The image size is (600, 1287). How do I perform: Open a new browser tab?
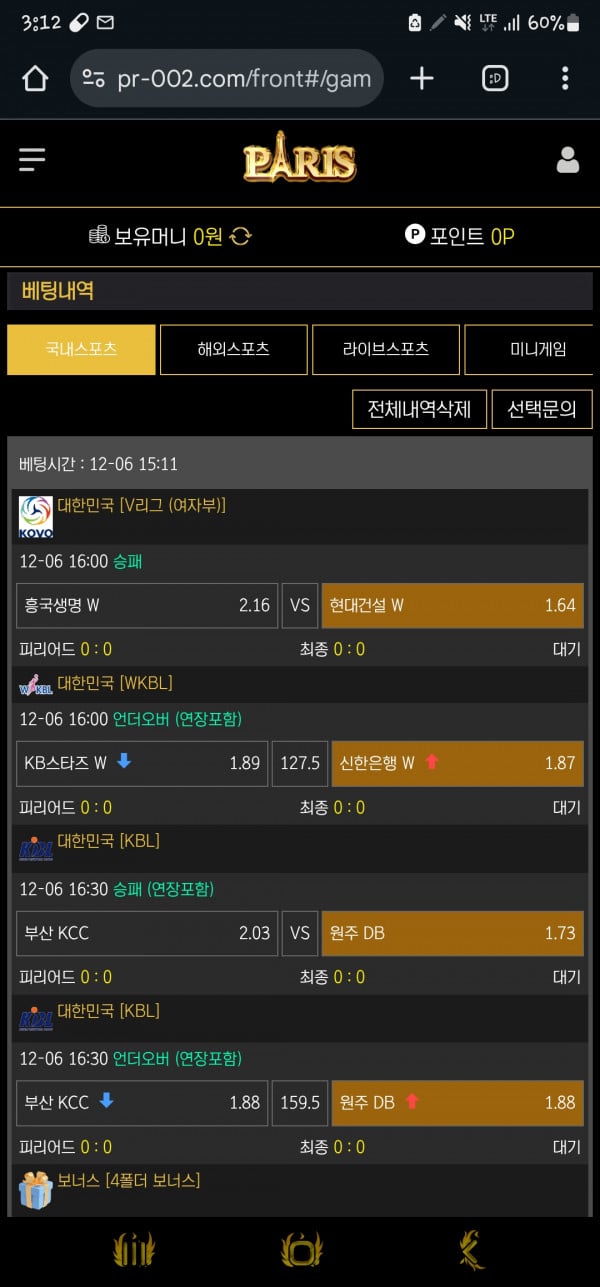[422, 79]
